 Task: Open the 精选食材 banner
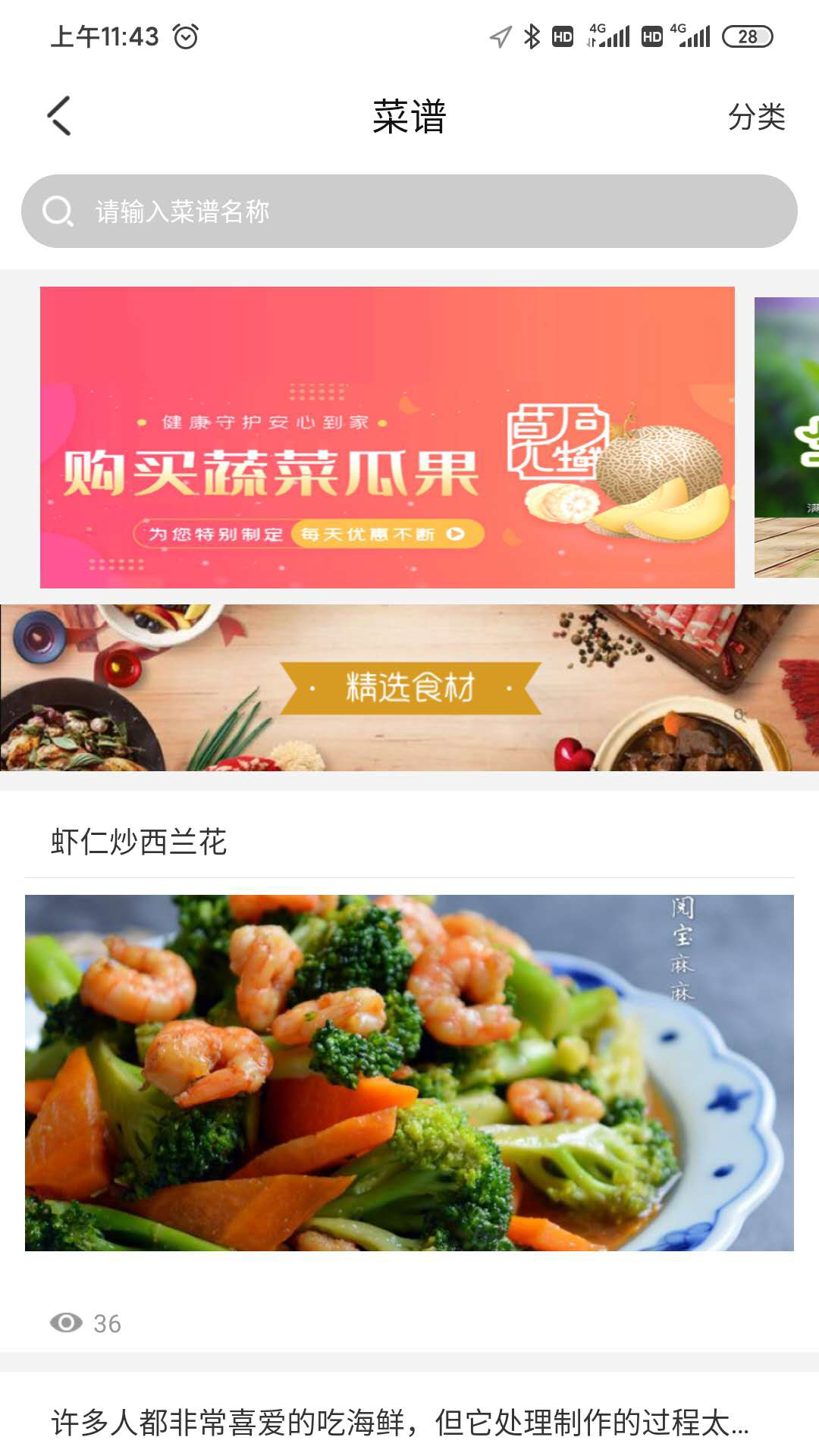click(x=409, y=688)
